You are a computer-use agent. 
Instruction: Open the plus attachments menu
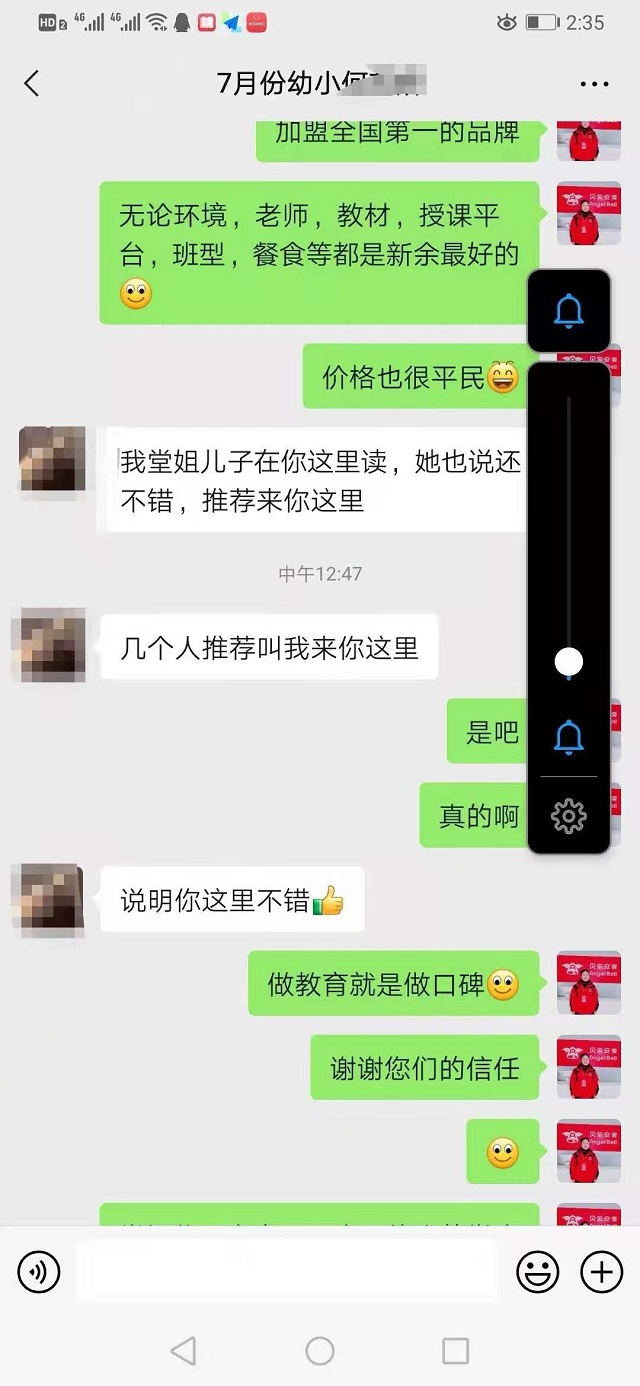pos(602,1272)
